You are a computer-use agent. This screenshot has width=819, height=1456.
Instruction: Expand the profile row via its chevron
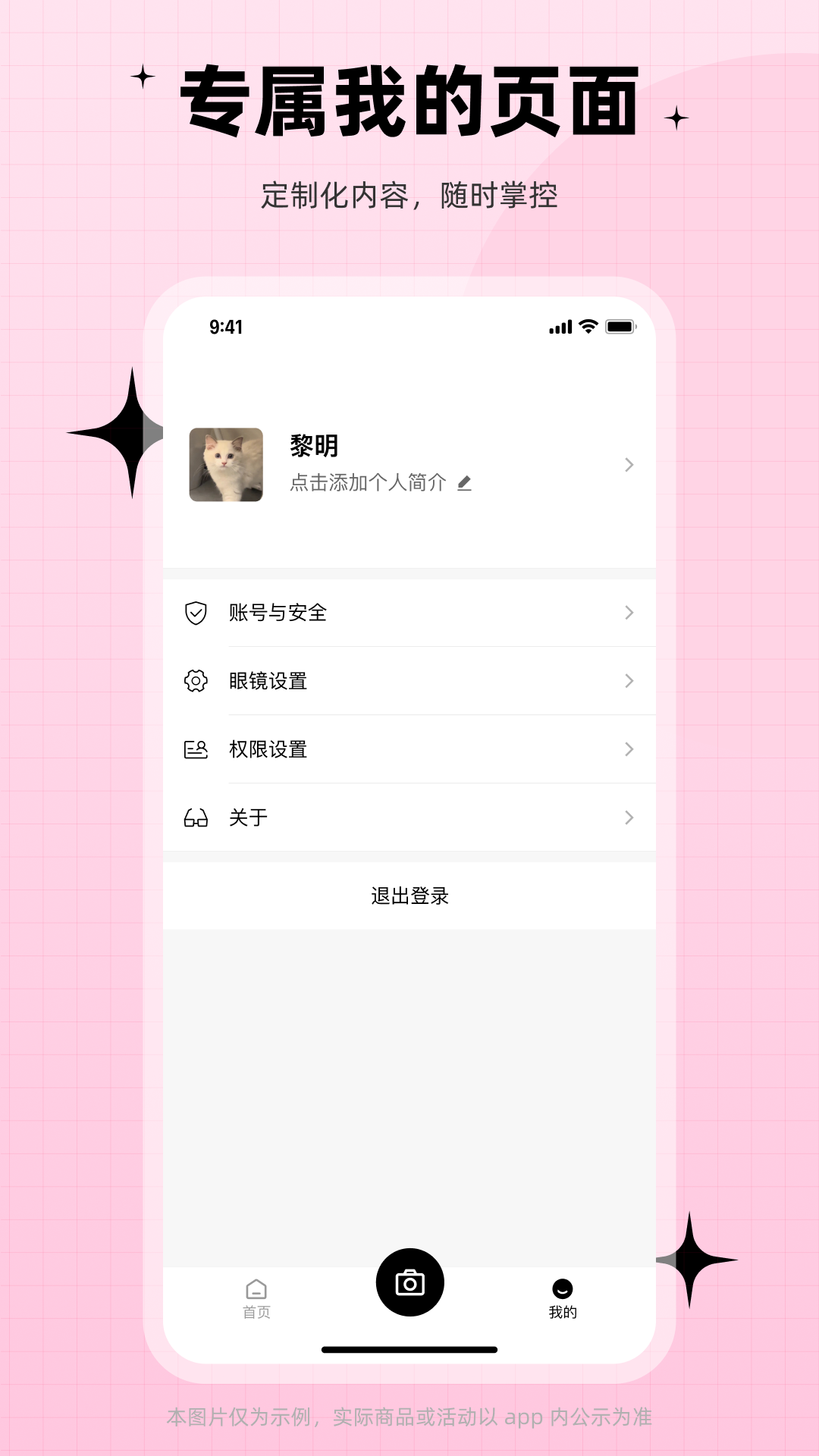pyautogui.click(x=629, y=464)
